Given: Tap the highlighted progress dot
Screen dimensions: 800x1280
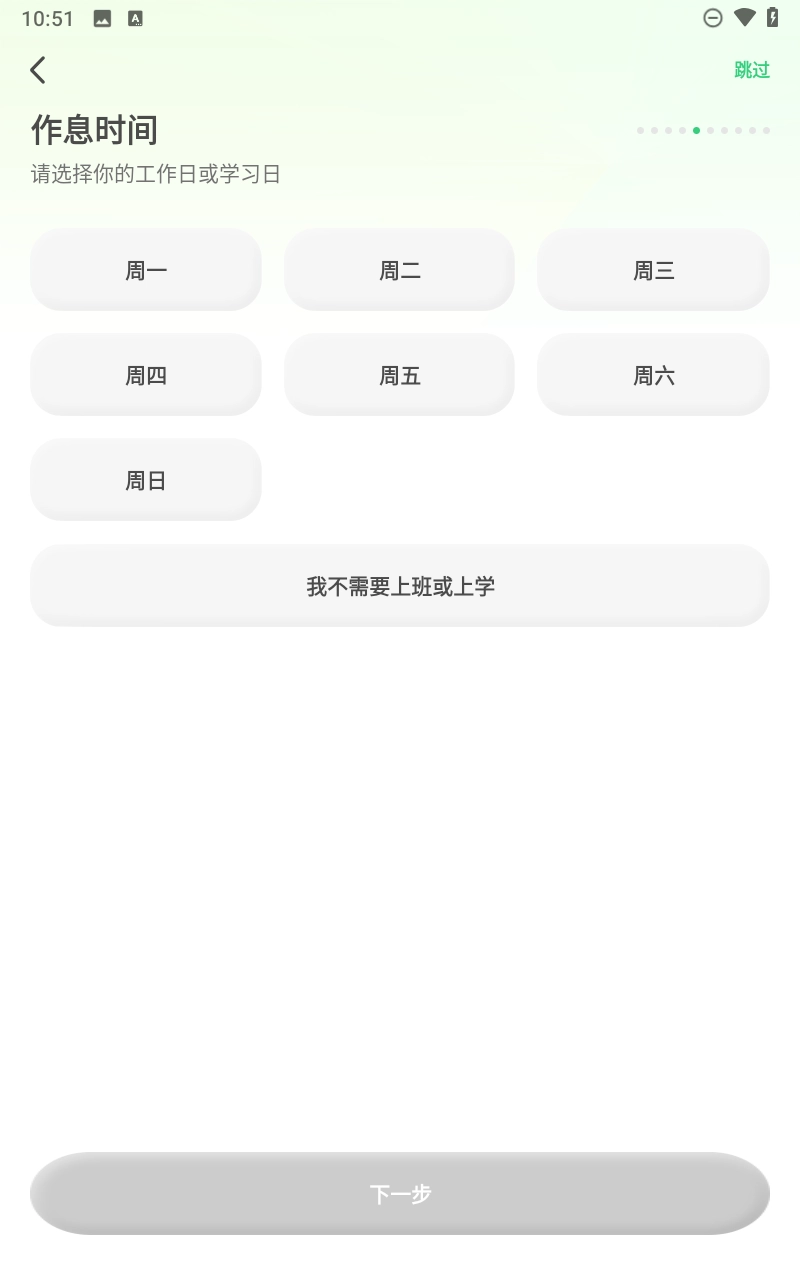Looking at the screenshot, I should [x=696, y=130].
